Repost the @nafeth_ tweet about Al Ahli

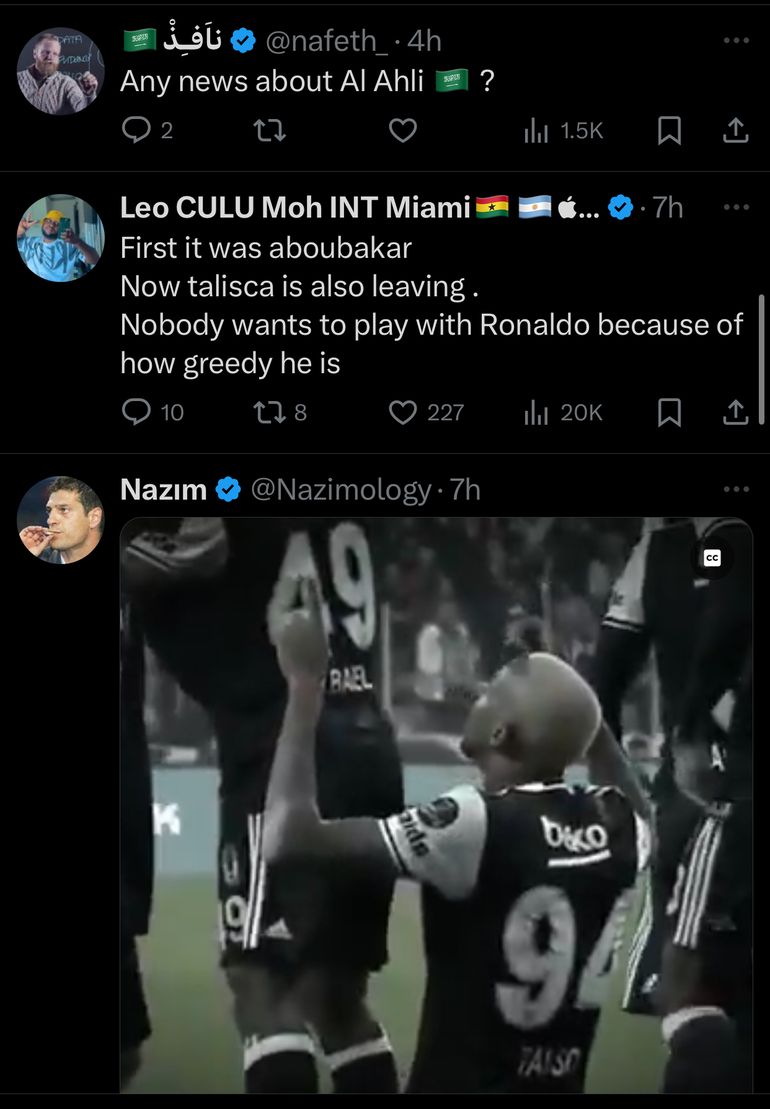[x=270, y=130]
